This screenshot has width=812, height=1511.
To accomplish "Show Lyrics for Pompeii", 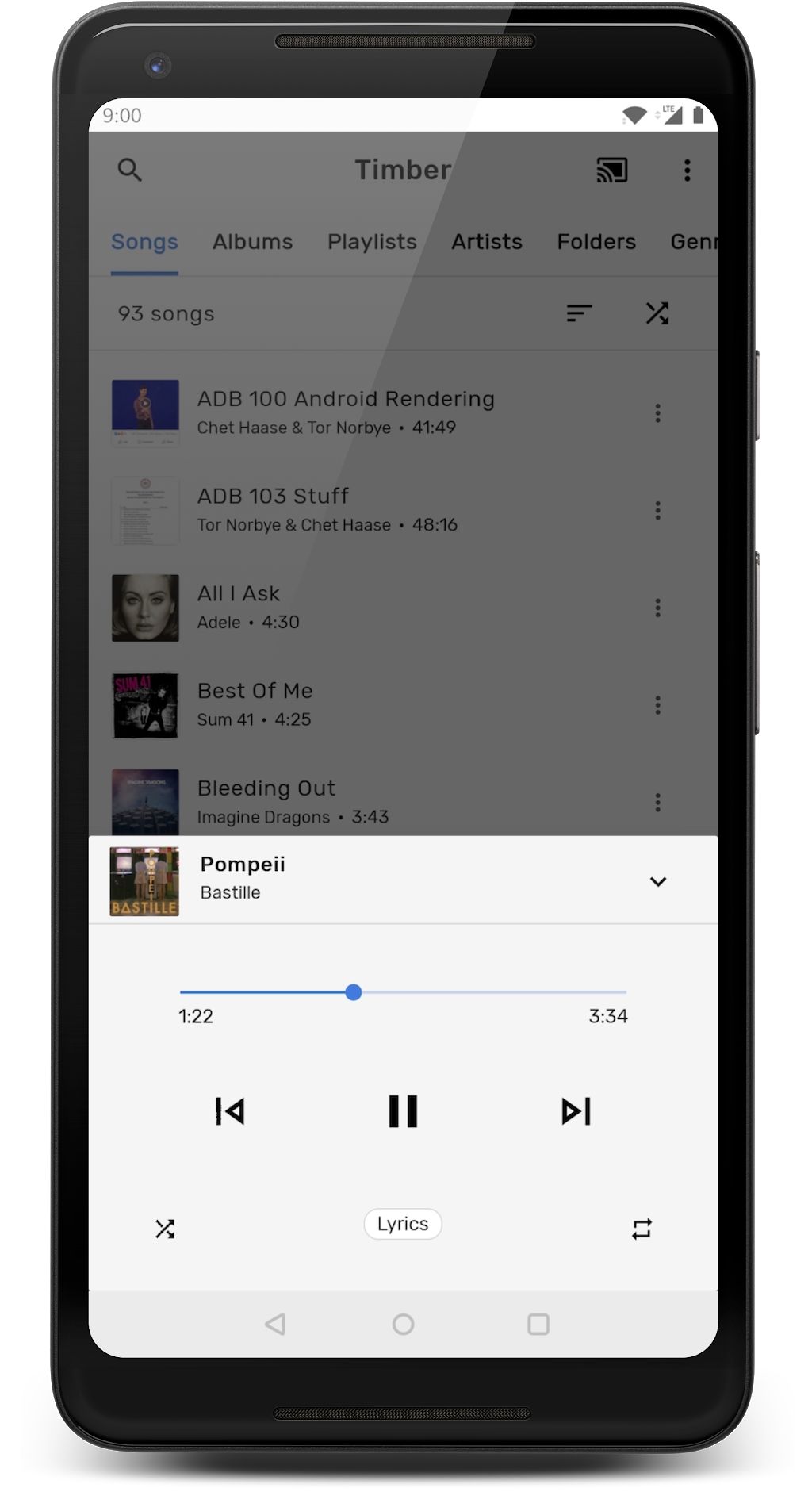I will point(403,1224).
